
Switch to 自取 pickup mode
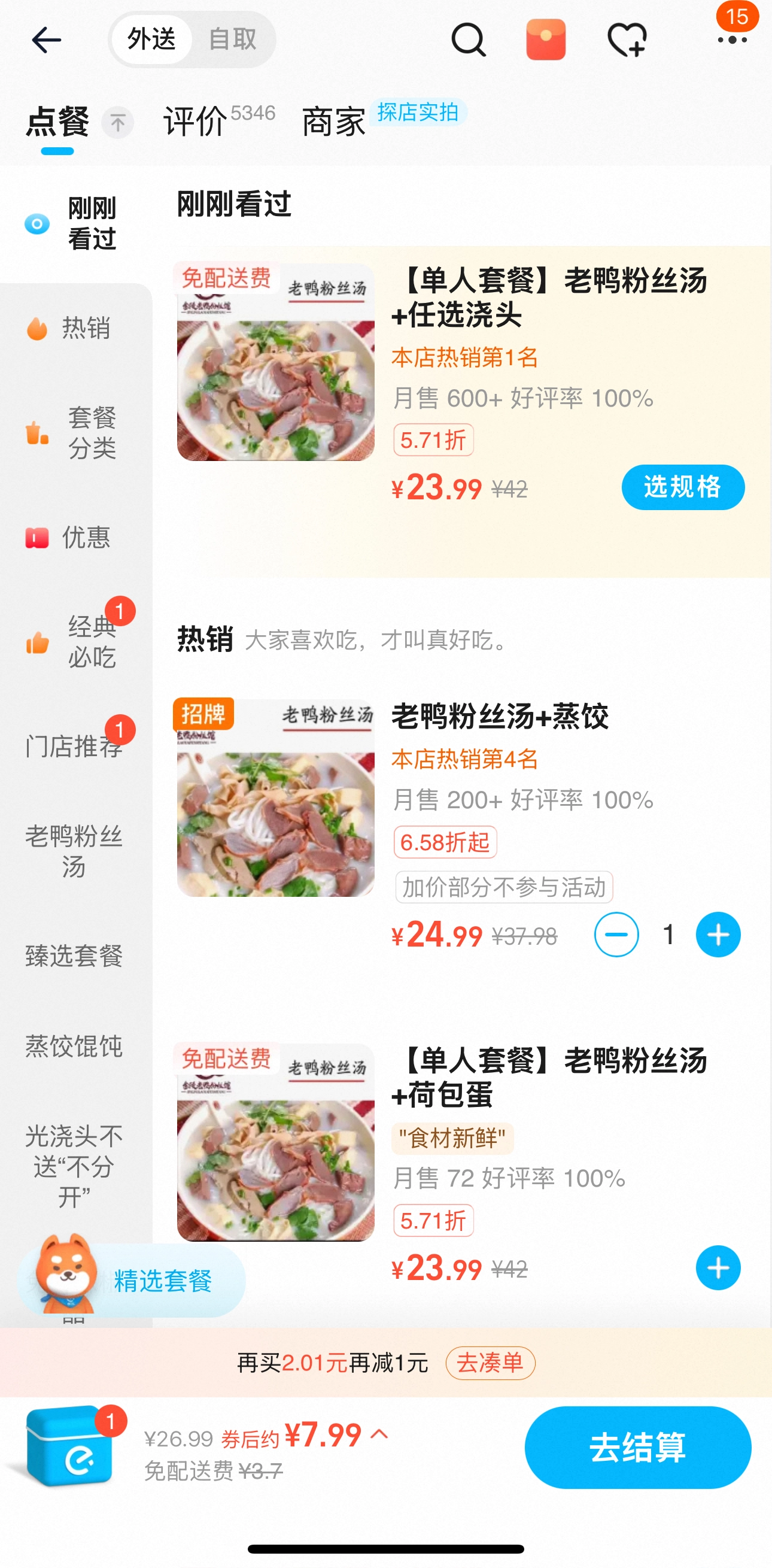(232, 40)
